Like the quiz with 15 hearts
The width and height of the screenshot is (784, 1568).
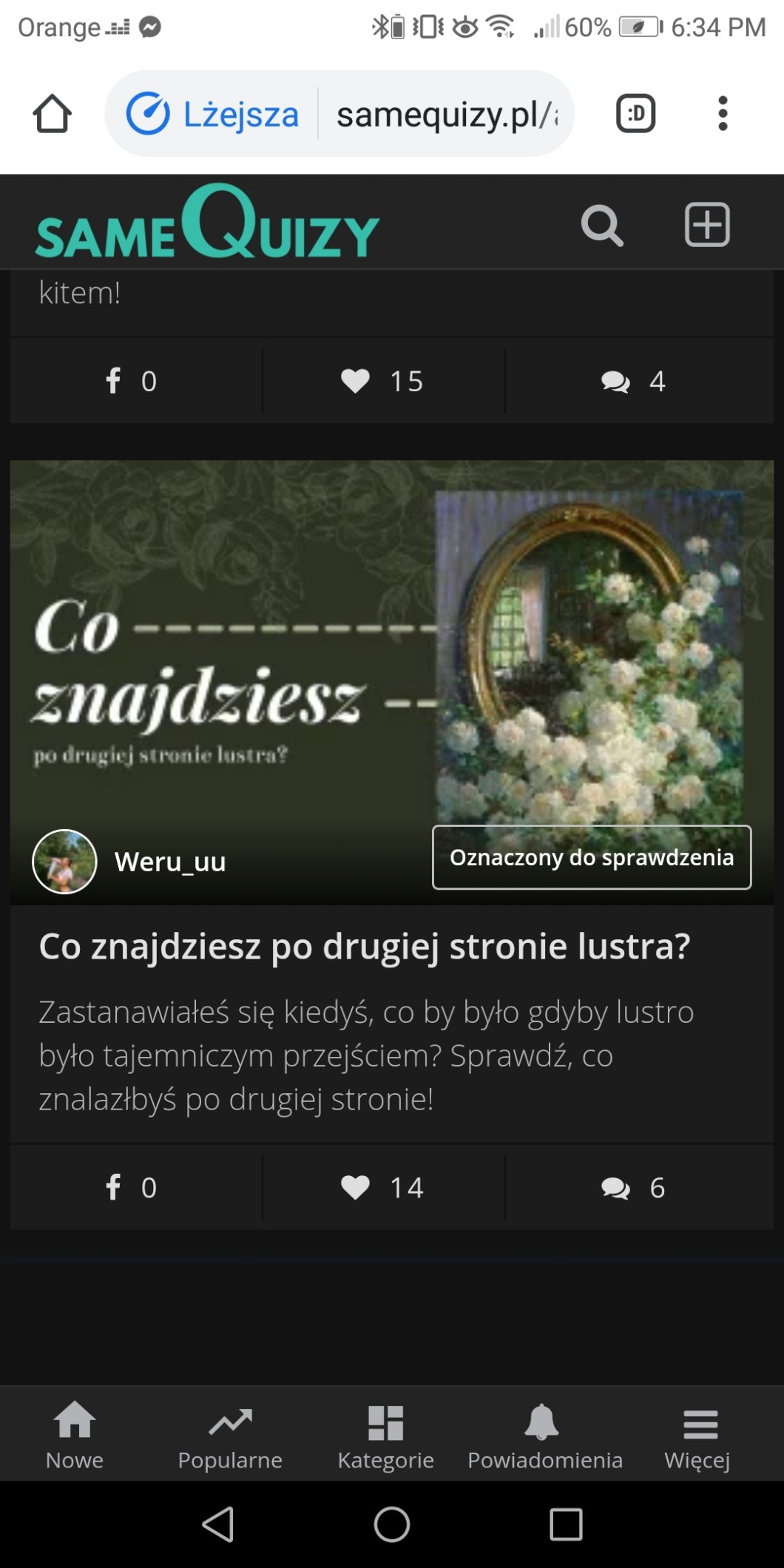click(x=382, y=381)
